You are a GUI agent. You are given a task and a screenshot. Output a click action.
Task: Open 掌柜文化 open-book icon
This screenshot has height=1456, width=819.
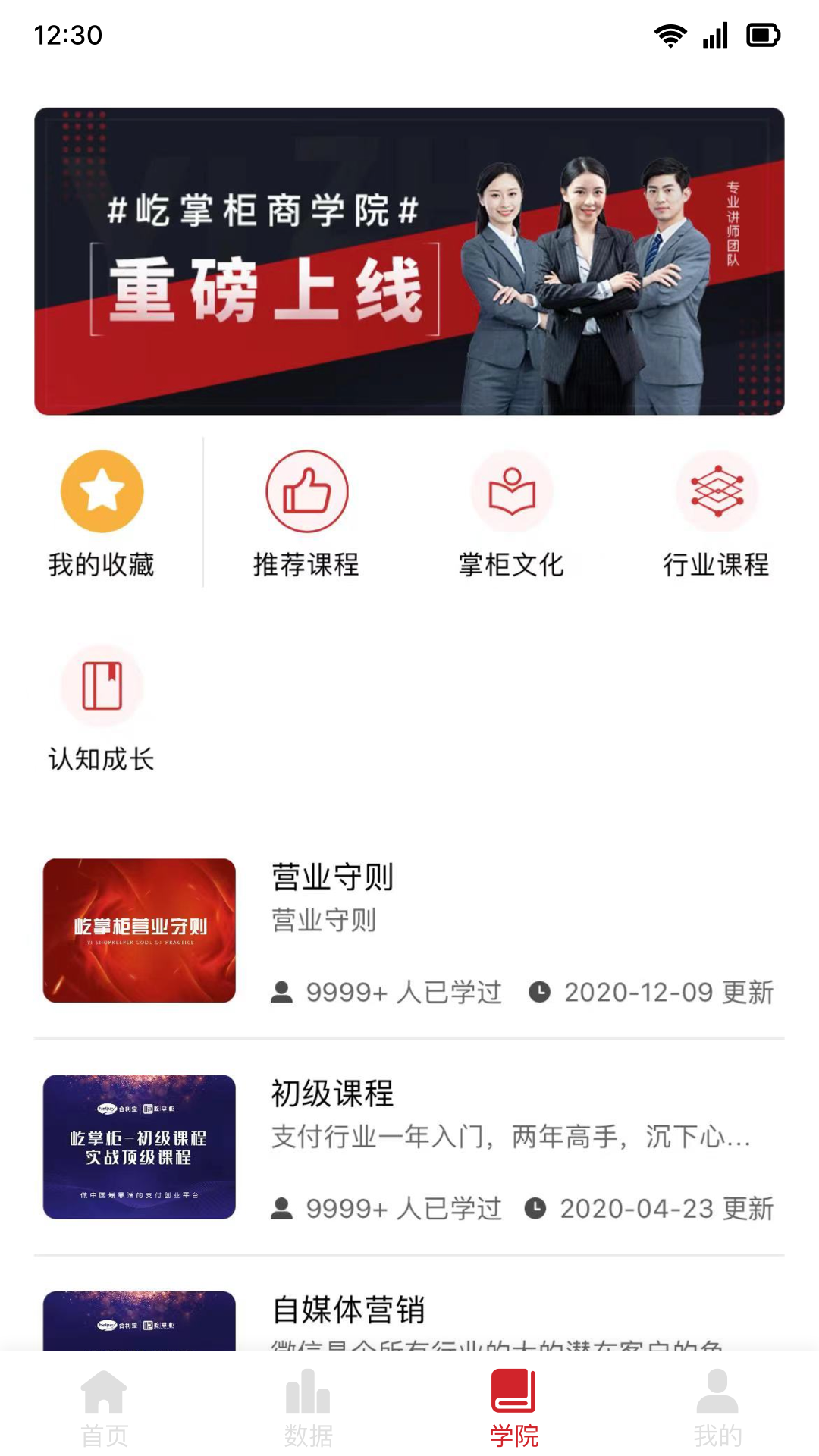(513, 491)
